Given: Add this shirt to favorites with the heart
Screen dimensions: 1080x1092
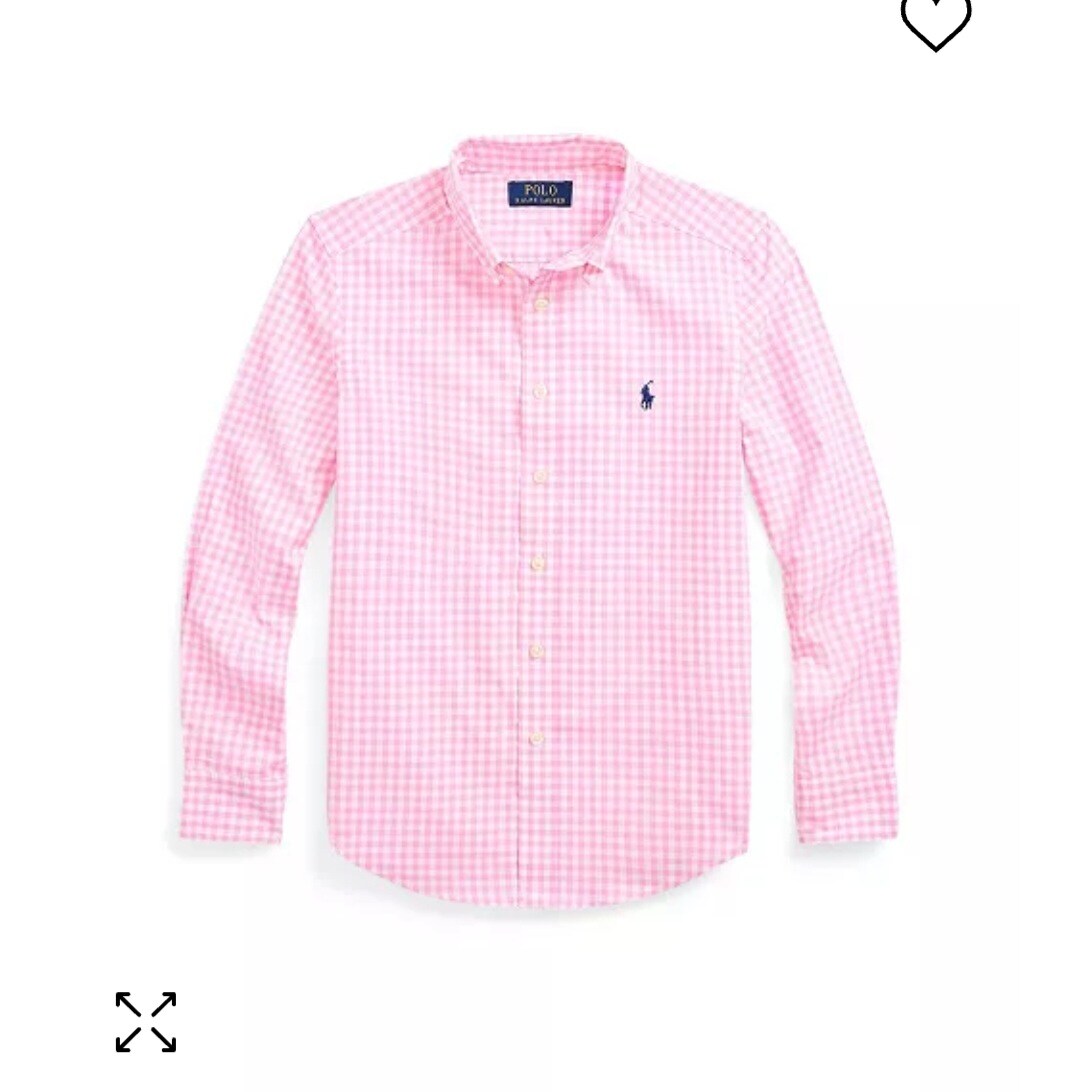Looking at the screenshot, I should pos(935,22).
